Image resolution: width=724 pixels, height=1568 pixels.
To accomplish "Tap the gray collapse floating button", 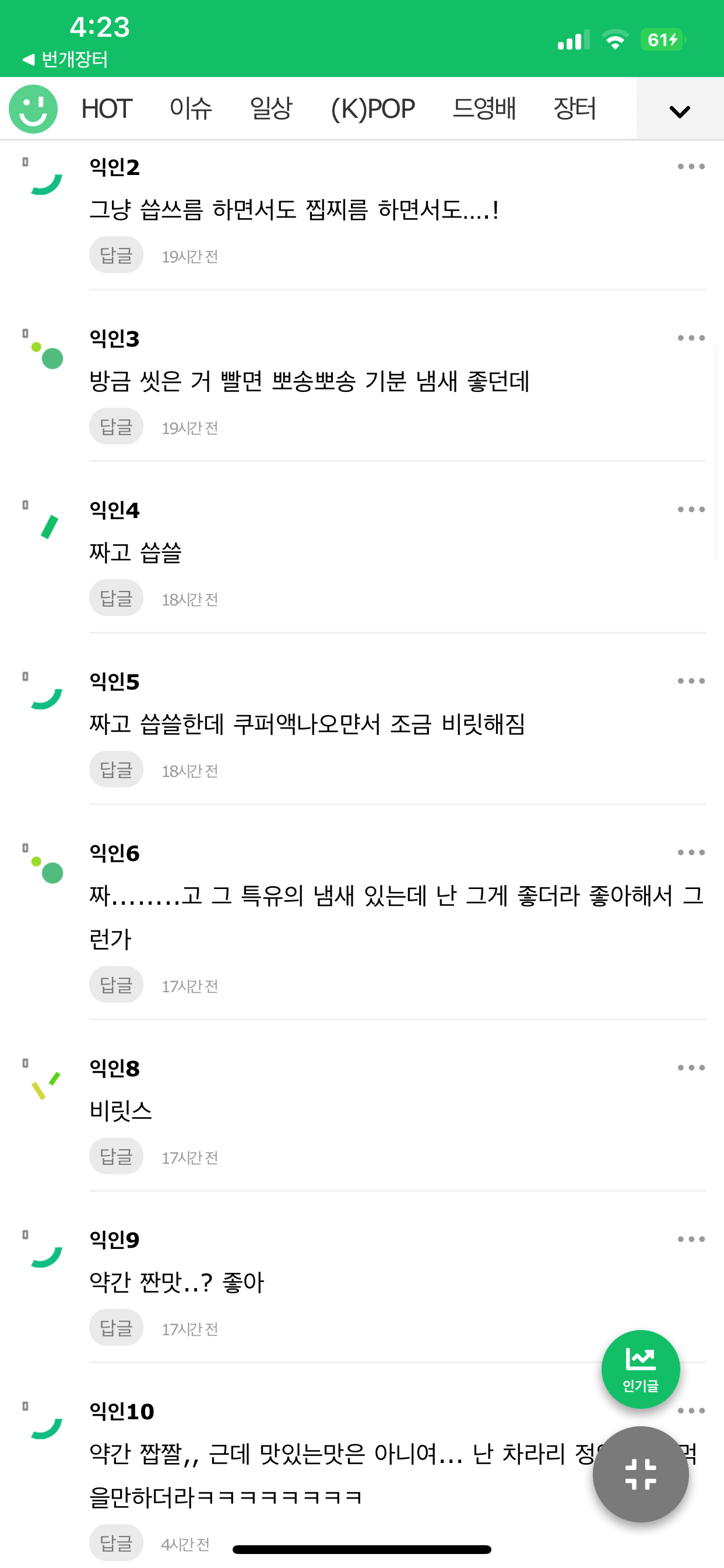I will click(x=640, y=1473).
